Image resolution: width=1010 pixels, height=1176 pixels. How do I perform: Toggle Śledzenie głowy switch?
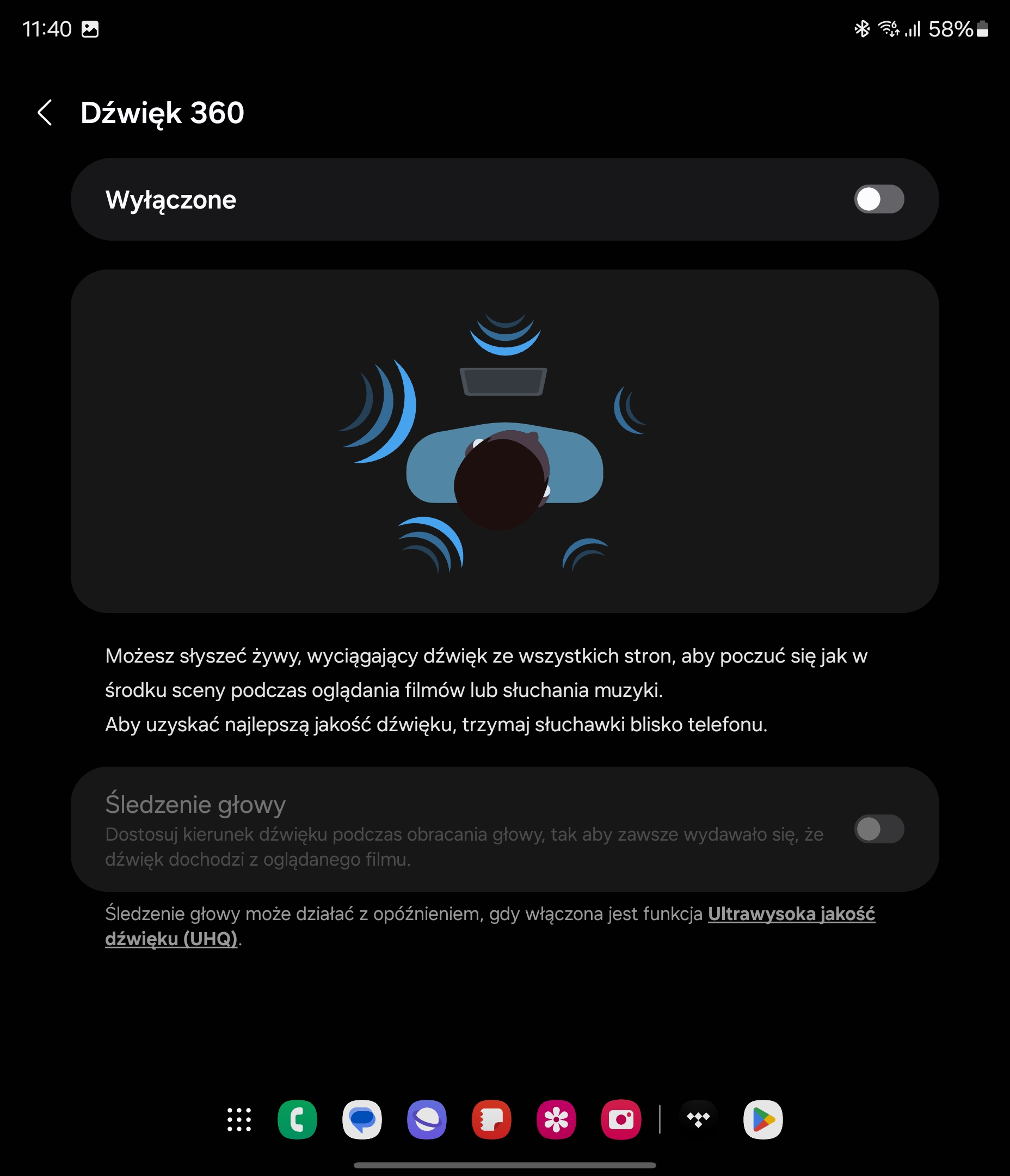(878, 829)
